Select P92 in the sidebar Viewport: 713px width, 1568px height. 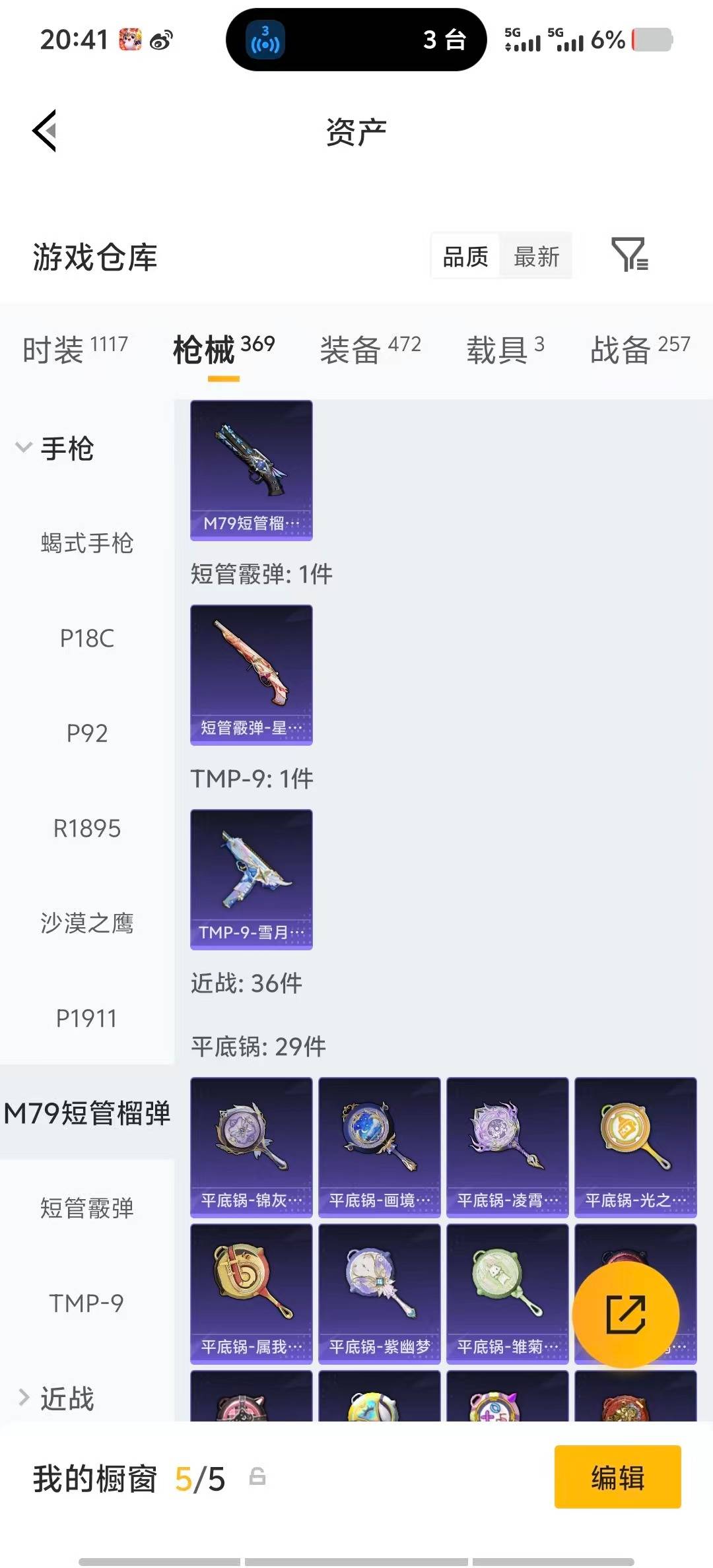tap(86, 733)
